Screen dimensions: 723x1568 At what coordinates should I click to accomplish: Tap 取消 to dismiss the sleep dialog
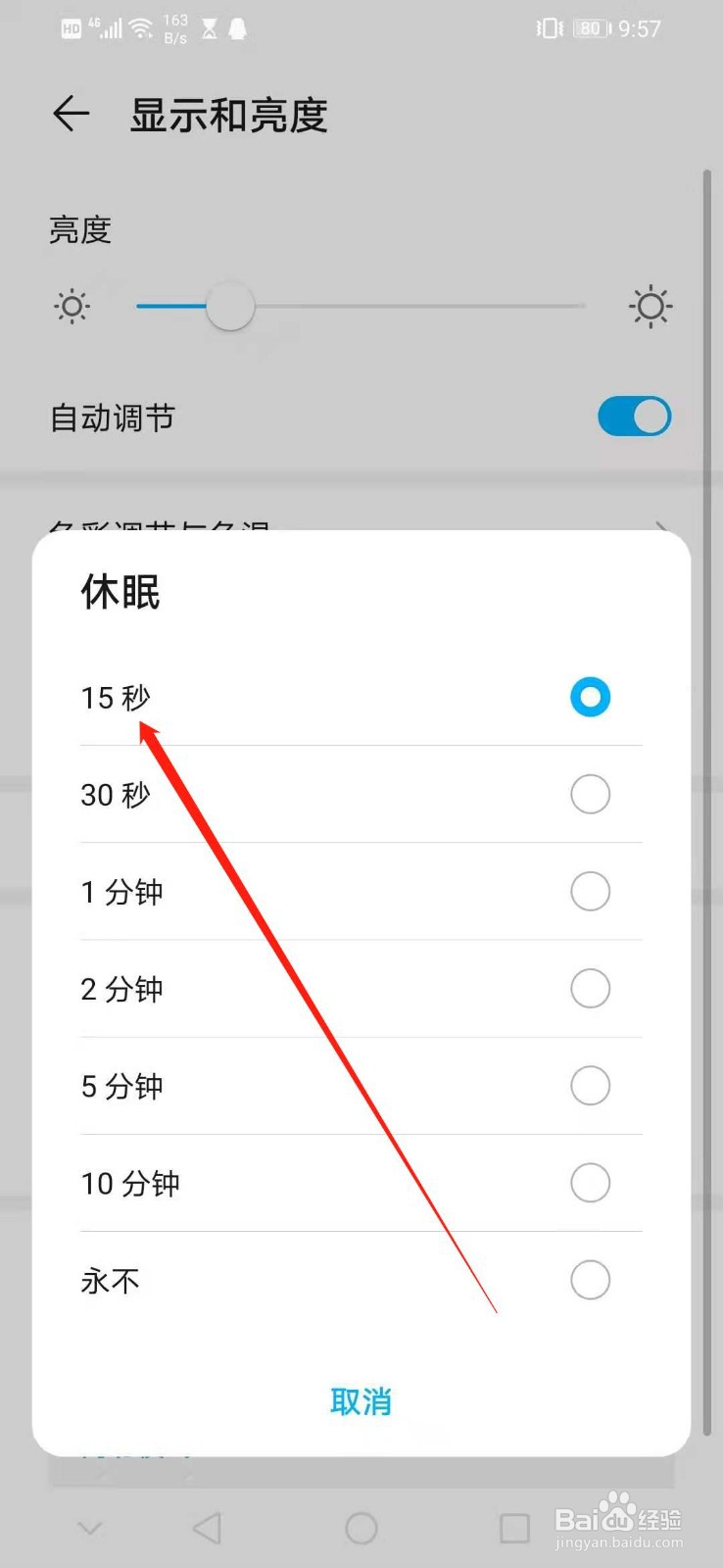click(361, 1401)
